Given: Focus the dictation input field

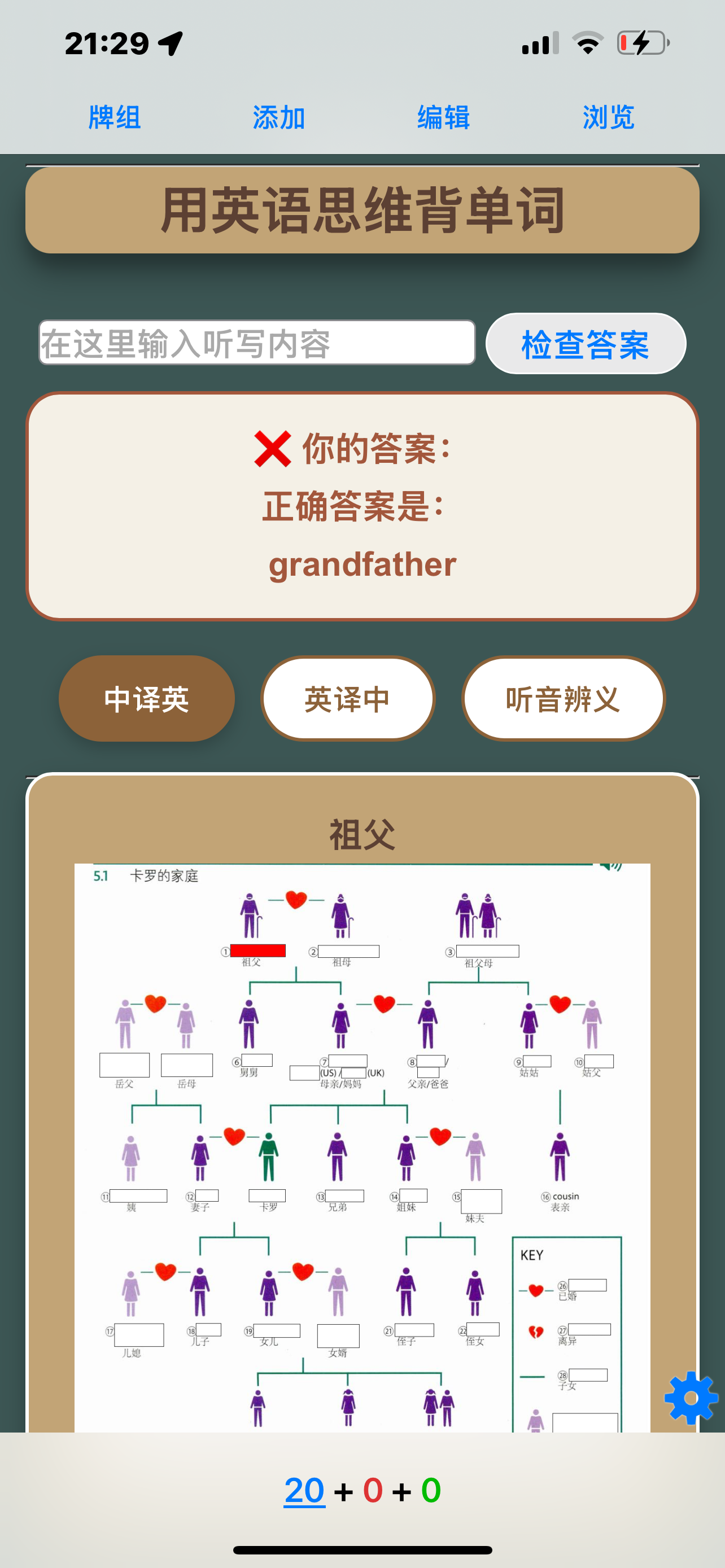Looking at the screenshot, I should point(257,343).
